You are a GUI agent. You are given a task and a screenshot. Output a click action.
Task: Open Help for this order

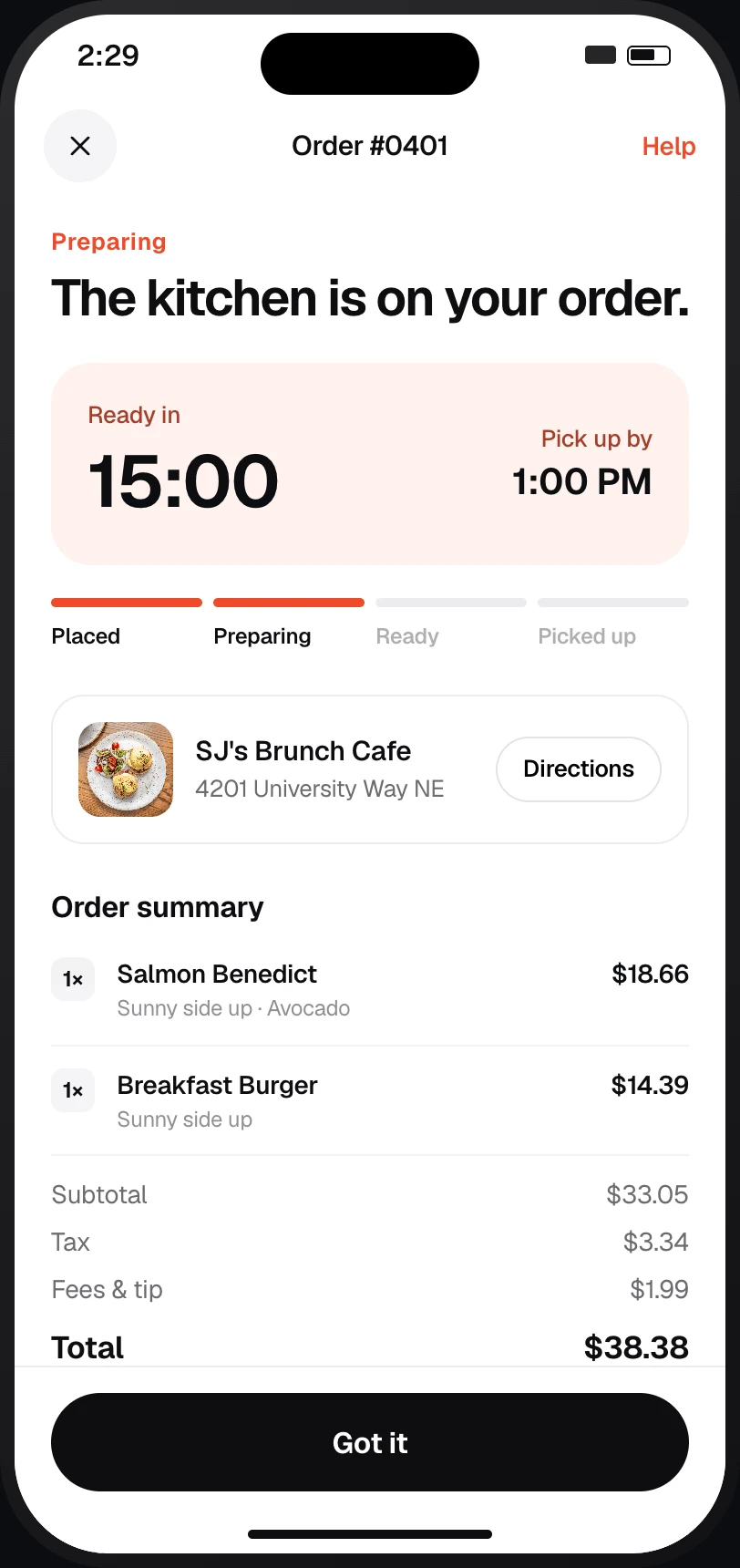pos(668,147)
